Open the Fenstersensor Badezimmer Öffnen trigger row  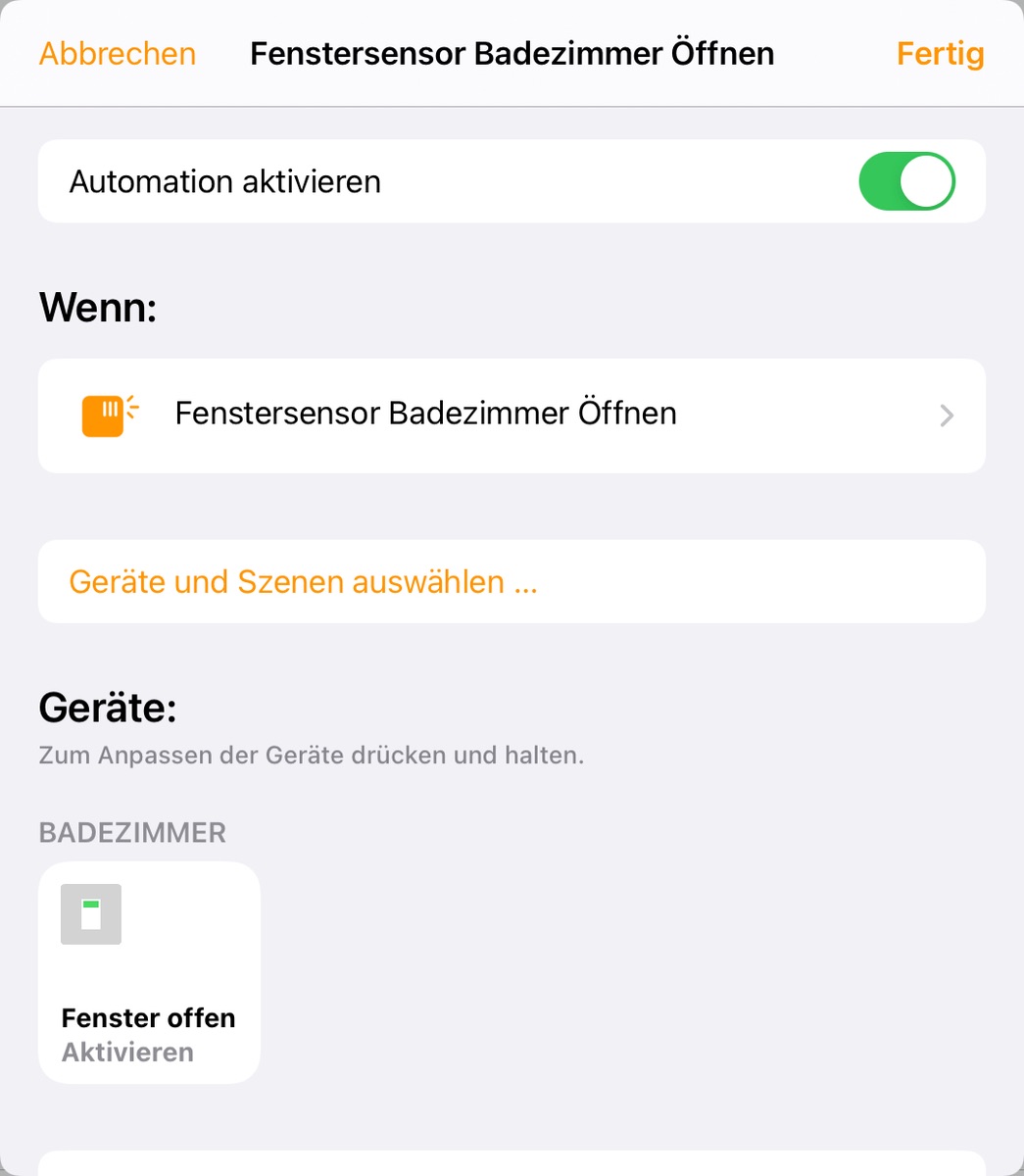[512, 416]
